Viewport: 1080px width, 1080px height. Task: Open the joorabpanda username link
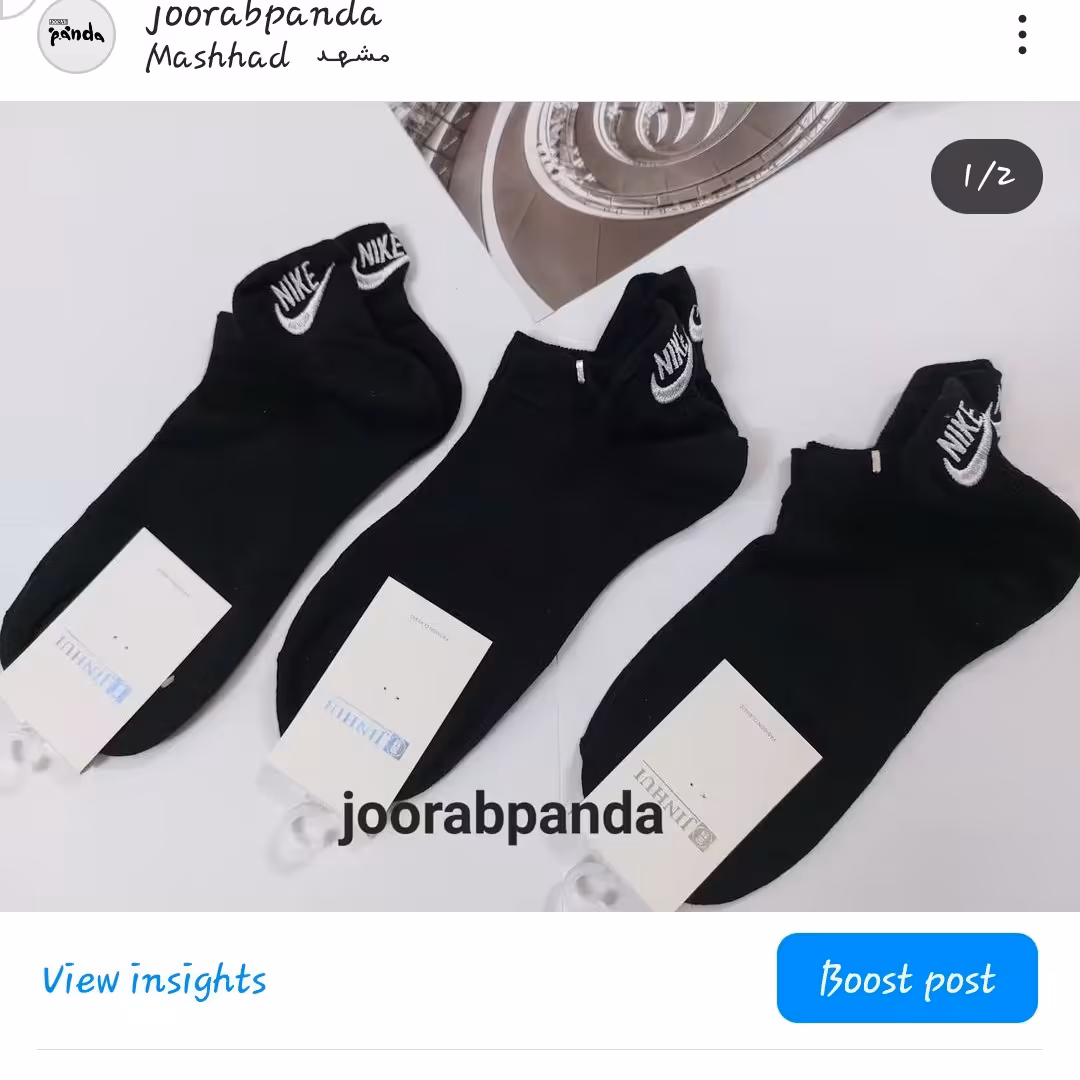(x=263, y=16)
